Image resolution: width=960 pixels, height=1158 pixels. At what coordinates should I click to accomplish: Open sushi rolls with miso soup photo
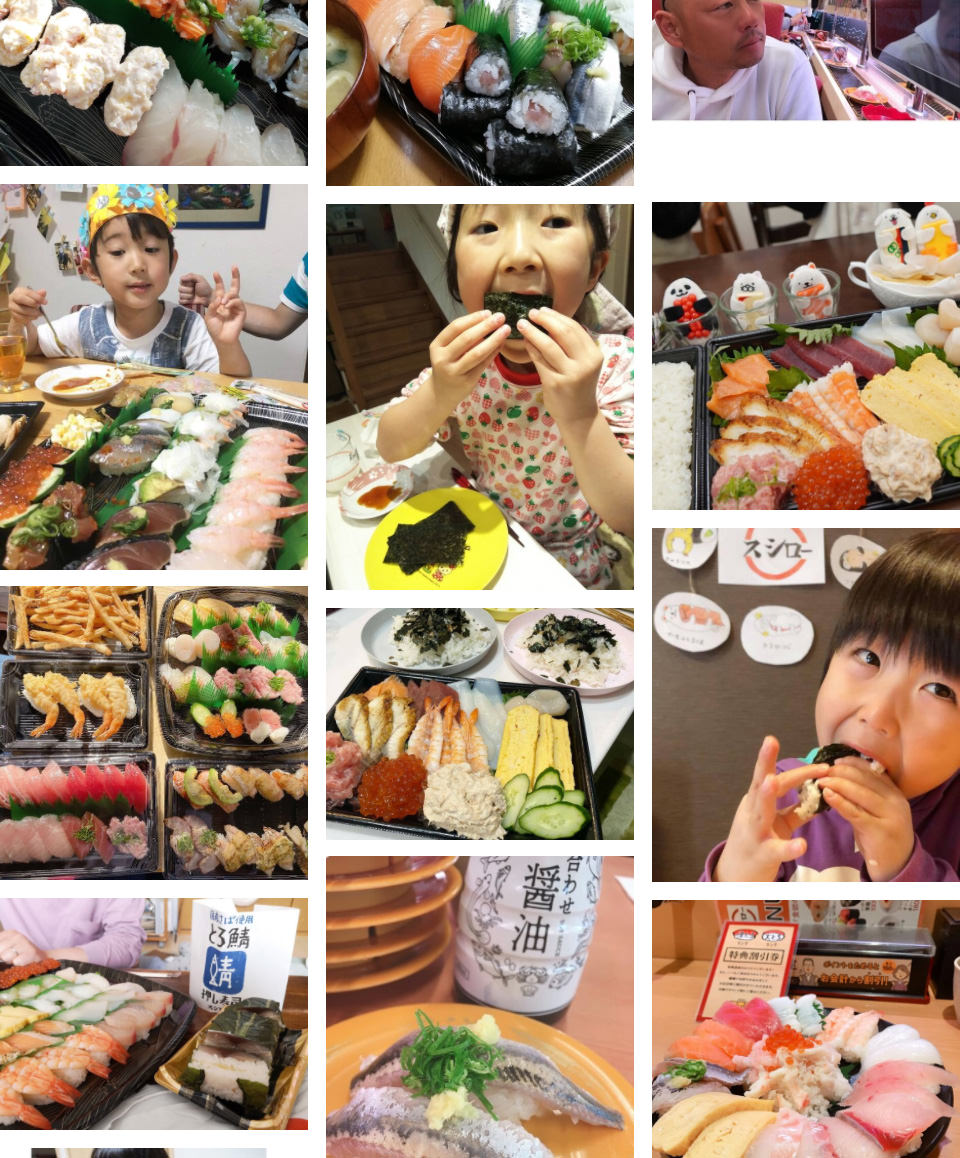(x=479, y=92)
